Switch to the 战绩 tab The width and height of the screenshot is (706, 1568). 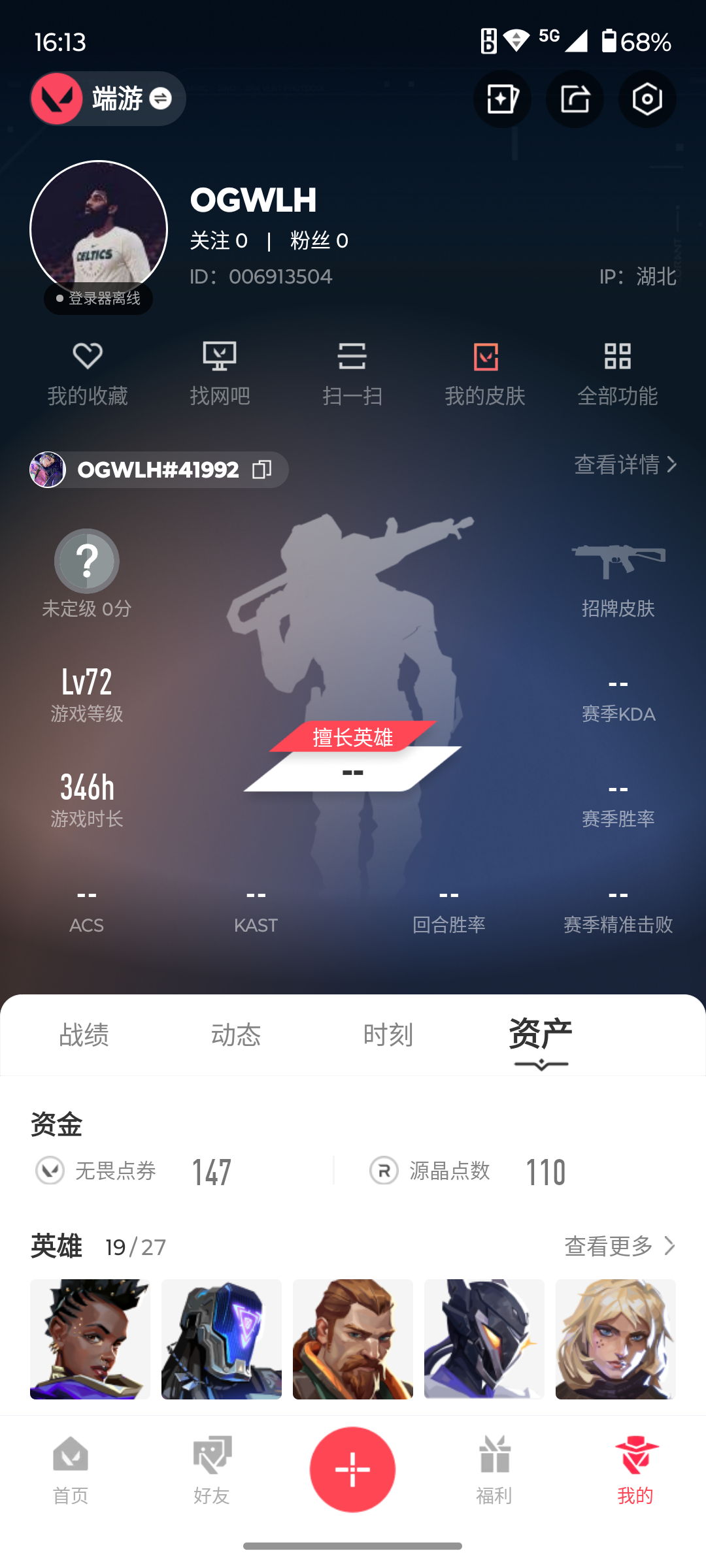tap(84, 1036)
